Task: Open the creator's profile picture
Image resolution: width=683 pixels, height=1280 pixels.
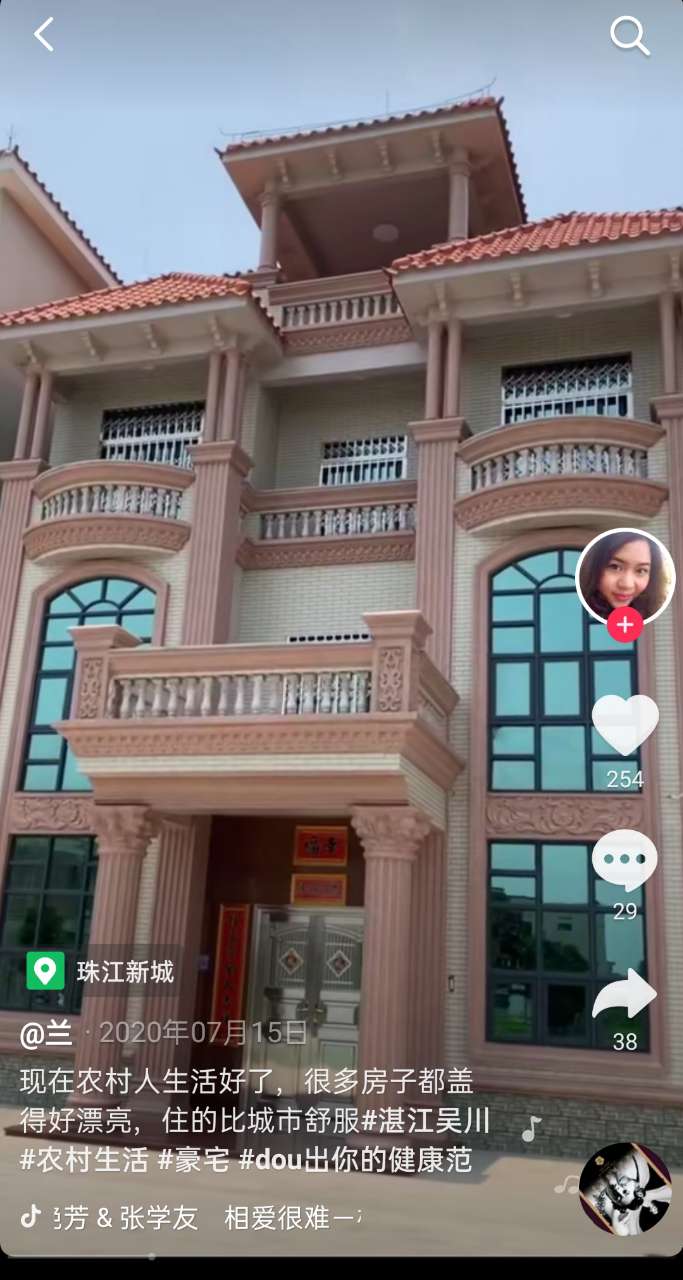Action: click(625, 576)
